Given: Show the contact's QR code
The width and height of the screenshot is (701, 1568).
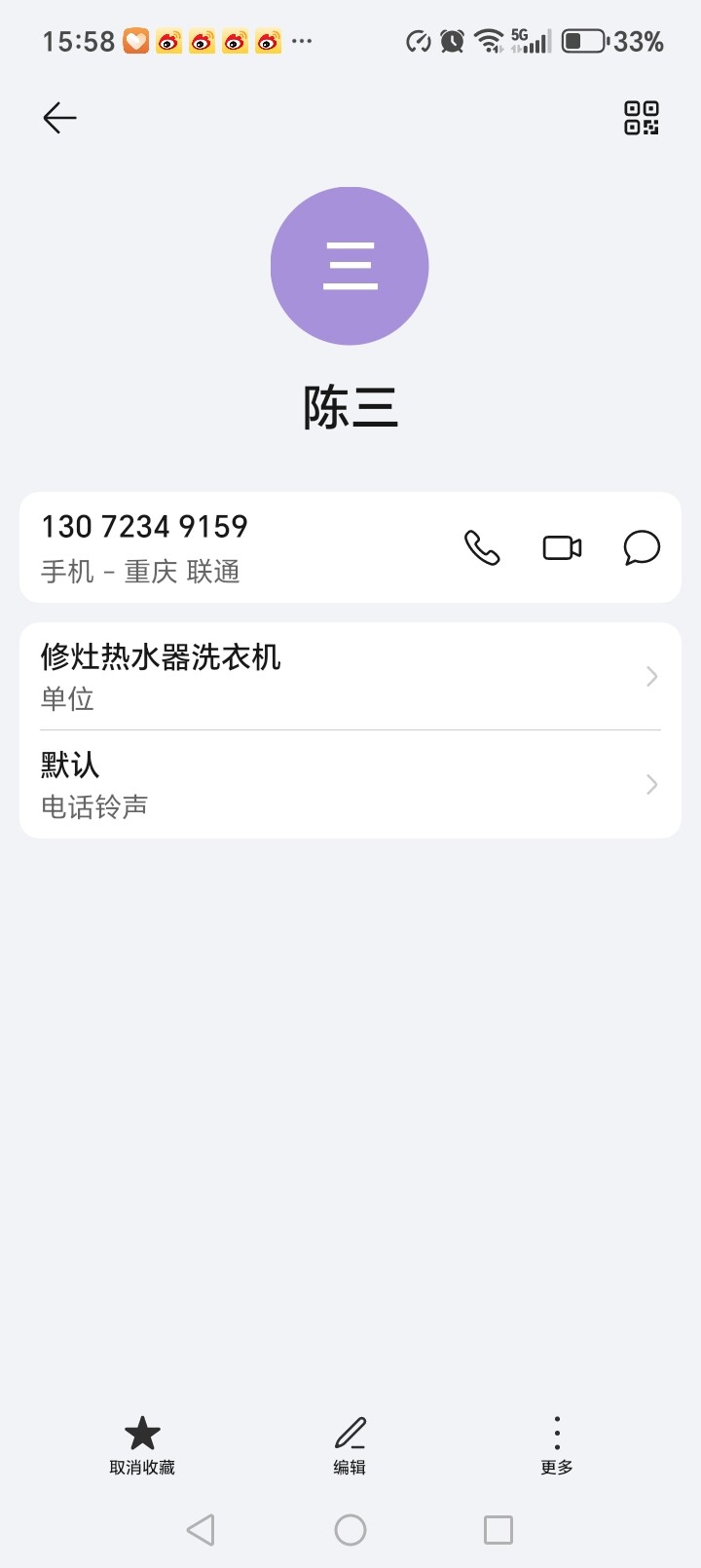Looking at the screenshot, I should 641,118.
